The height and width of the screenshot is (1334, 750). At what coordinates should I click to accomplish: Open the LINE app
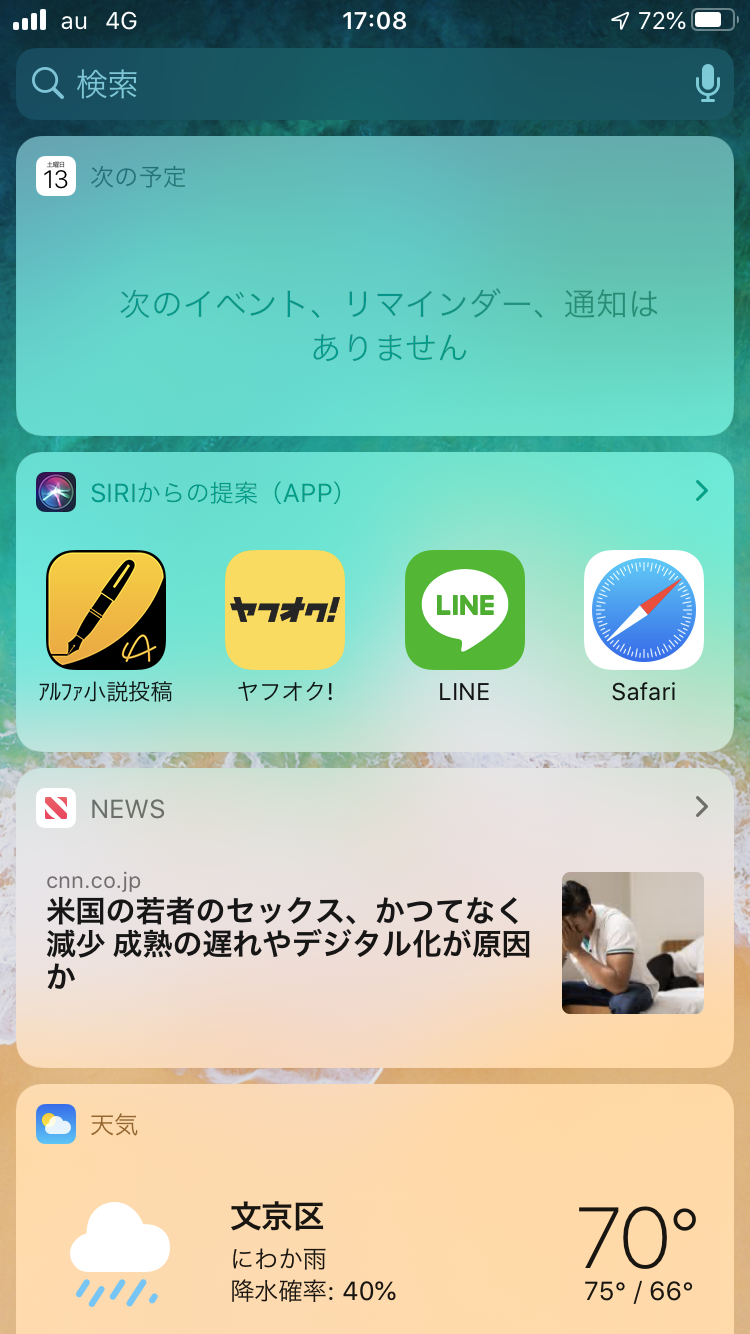(x=464, y=610)
